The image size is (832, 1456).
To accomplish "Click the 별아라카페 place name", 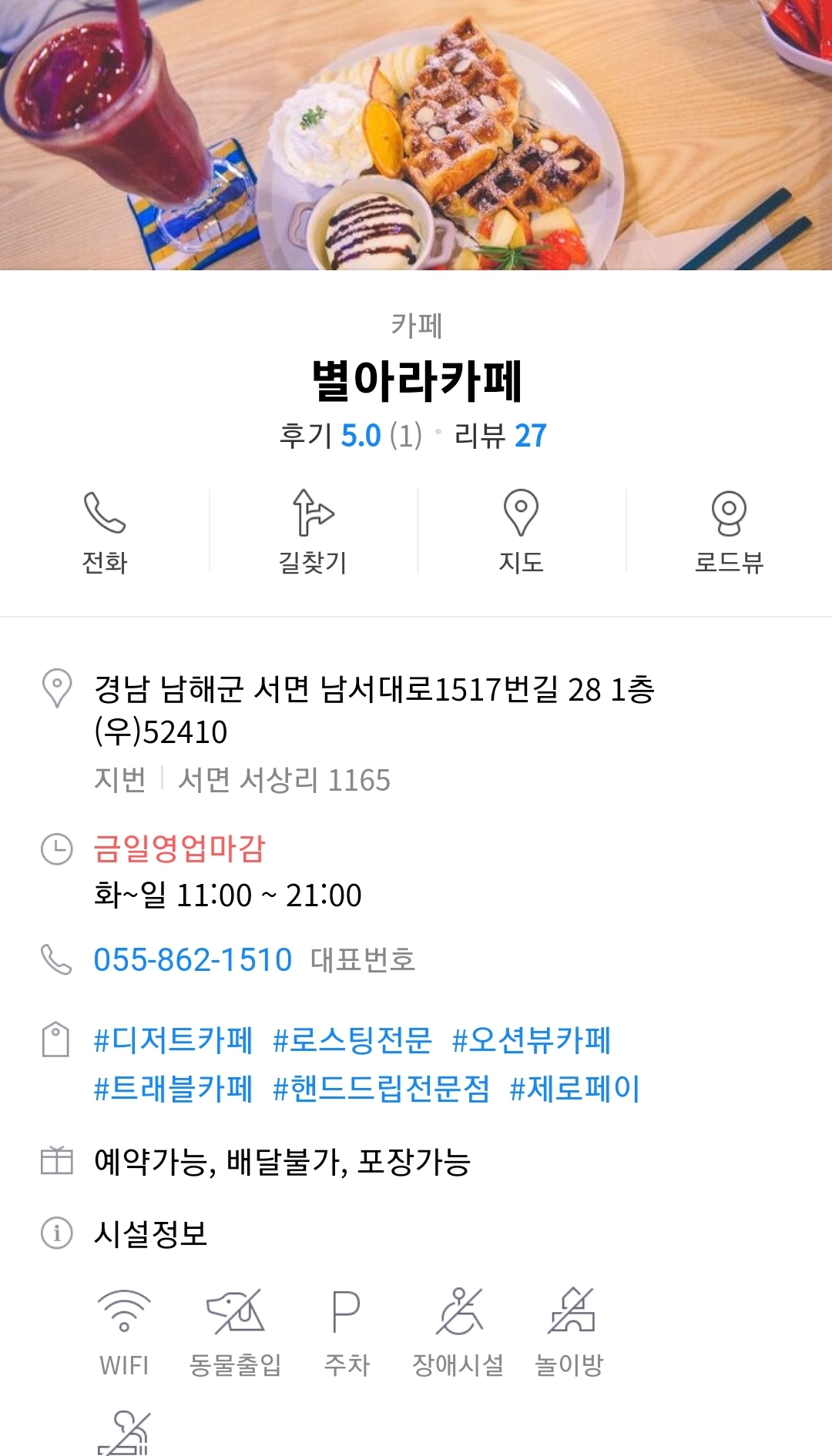I will 416,378.
